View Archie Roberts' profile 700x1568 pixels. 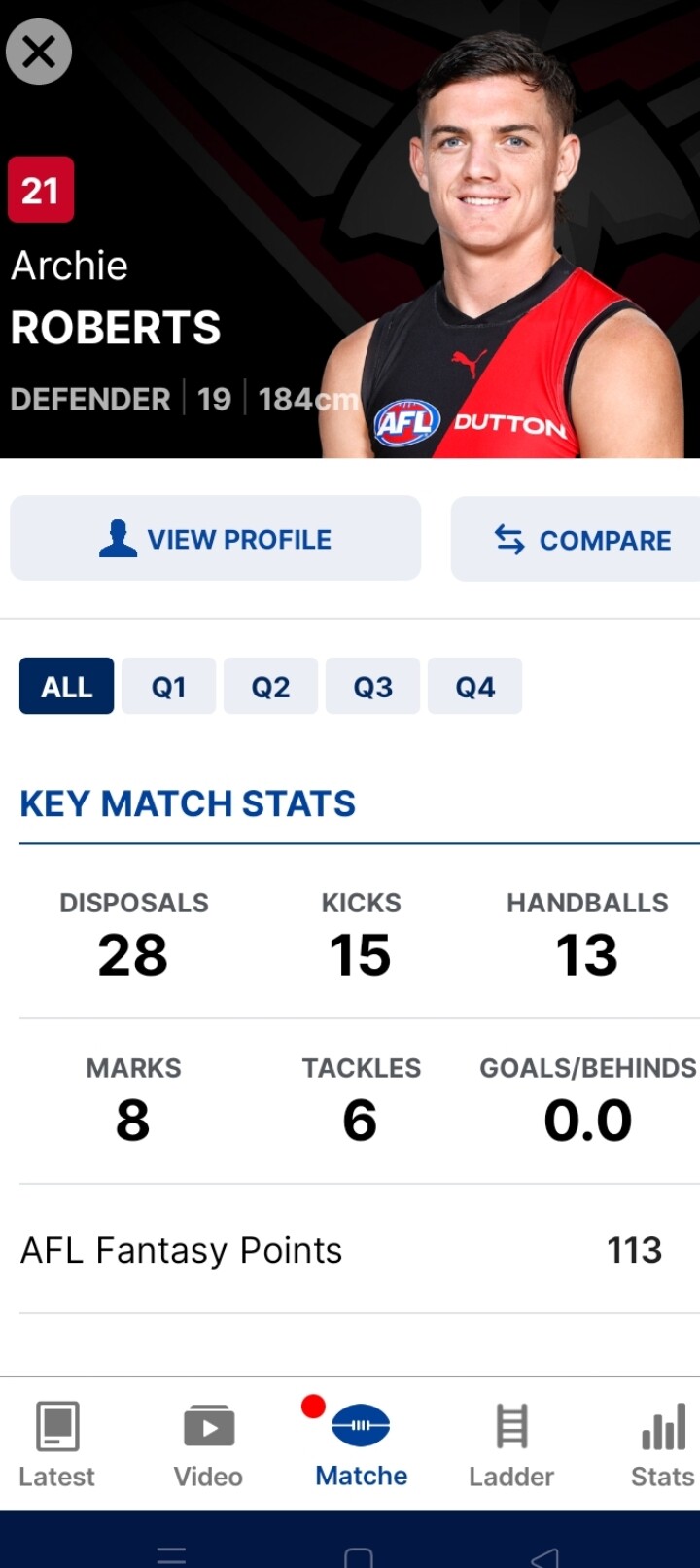215,538
